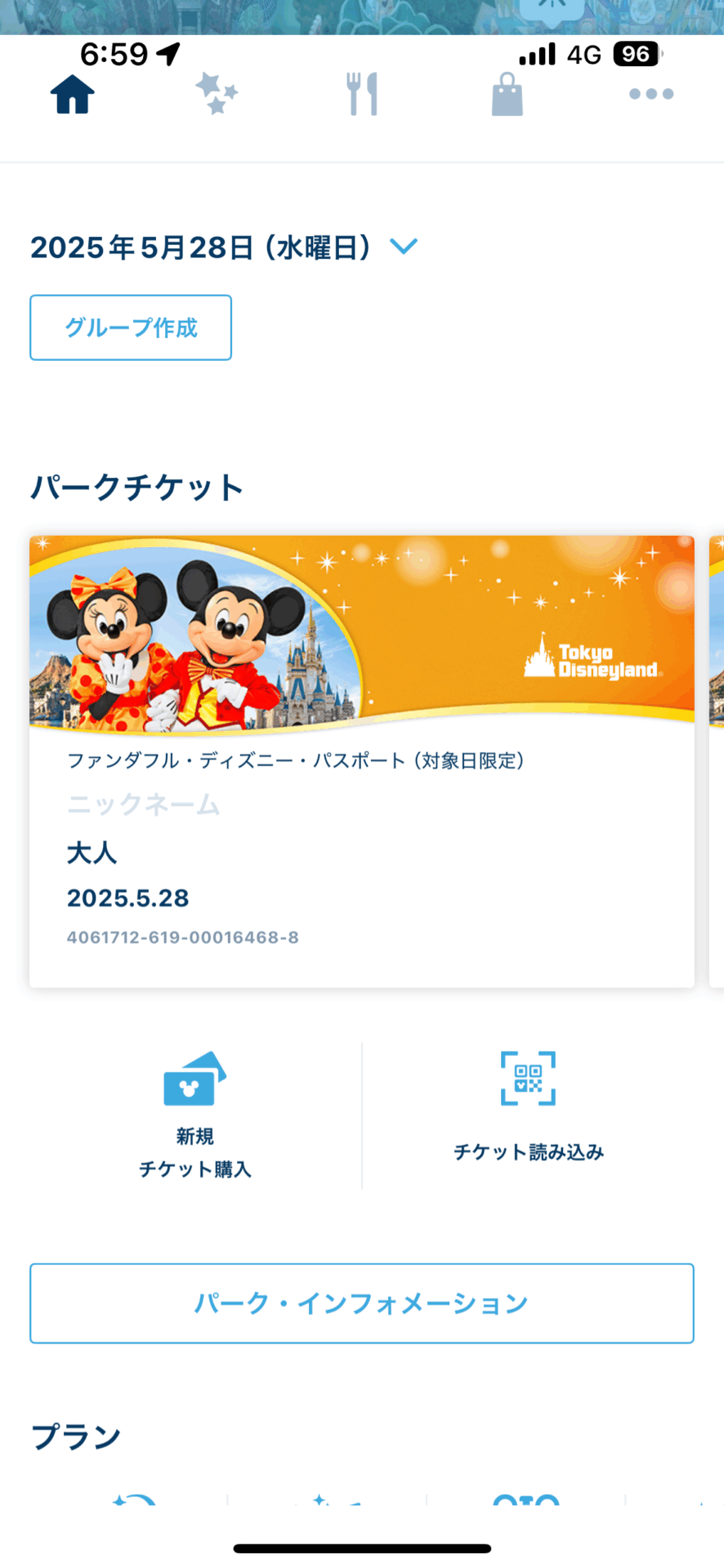
Task: Expand the 2025年5月28日 date dropdown
Action: click(403, 246)
